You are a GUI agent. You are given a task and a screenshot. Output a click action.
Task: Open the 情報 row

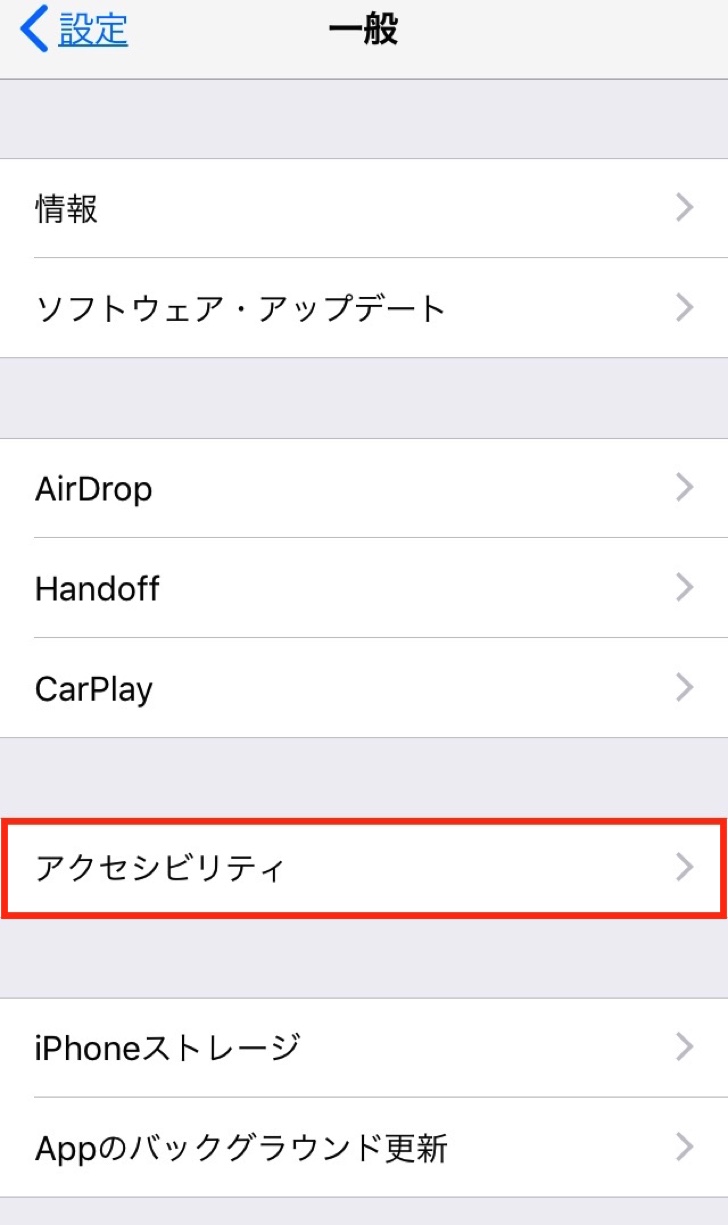pos(364,208)
